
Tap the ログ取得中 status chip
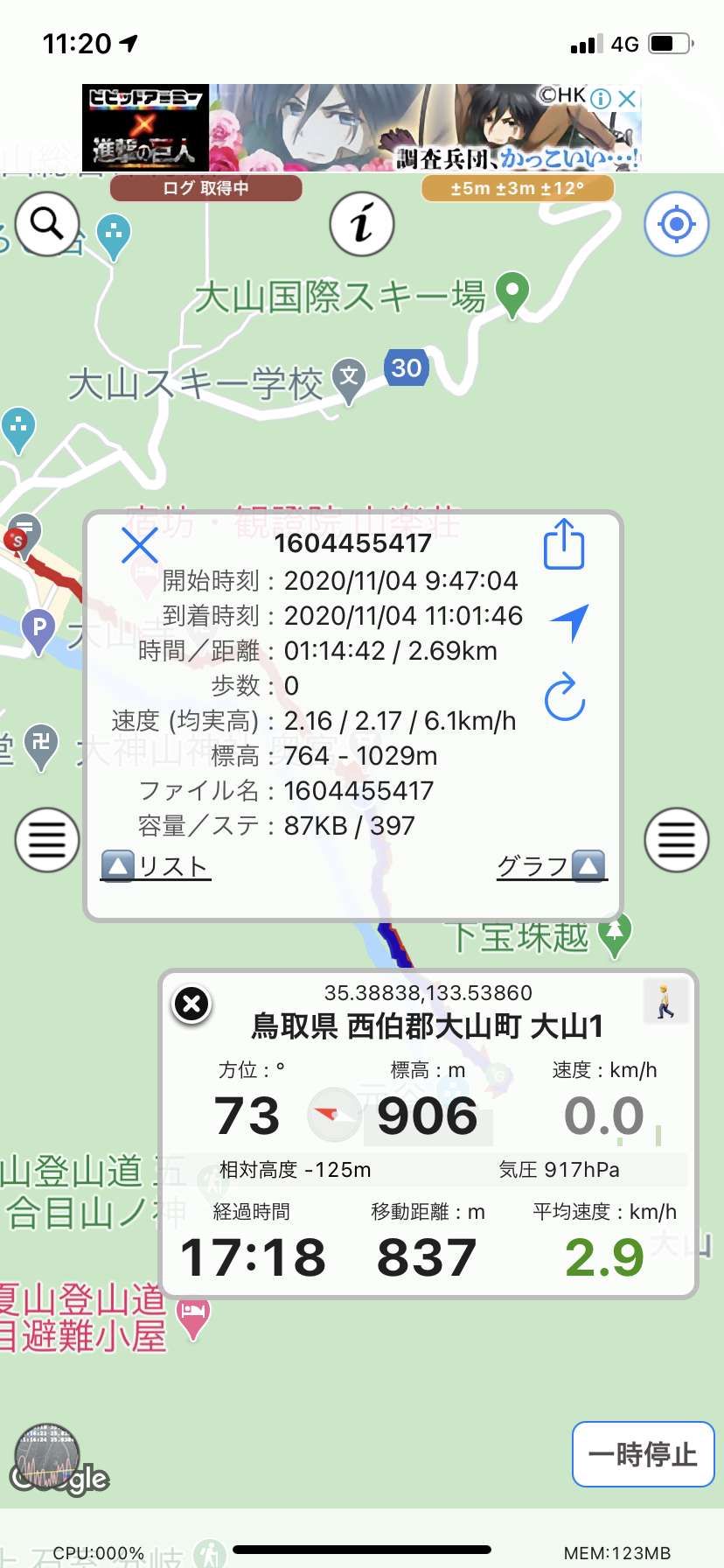[206, 188]
